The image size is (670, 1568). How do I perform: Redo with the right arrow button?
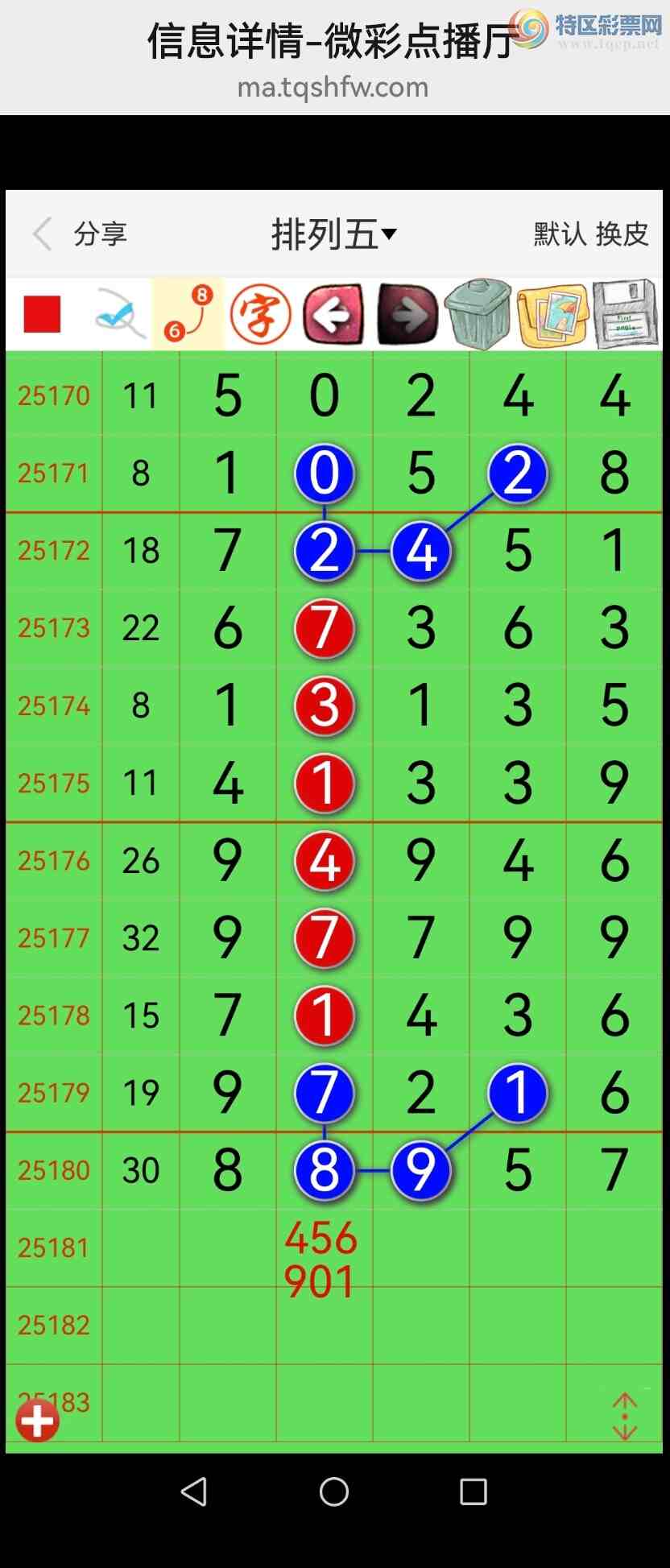(x=407, y=314)
